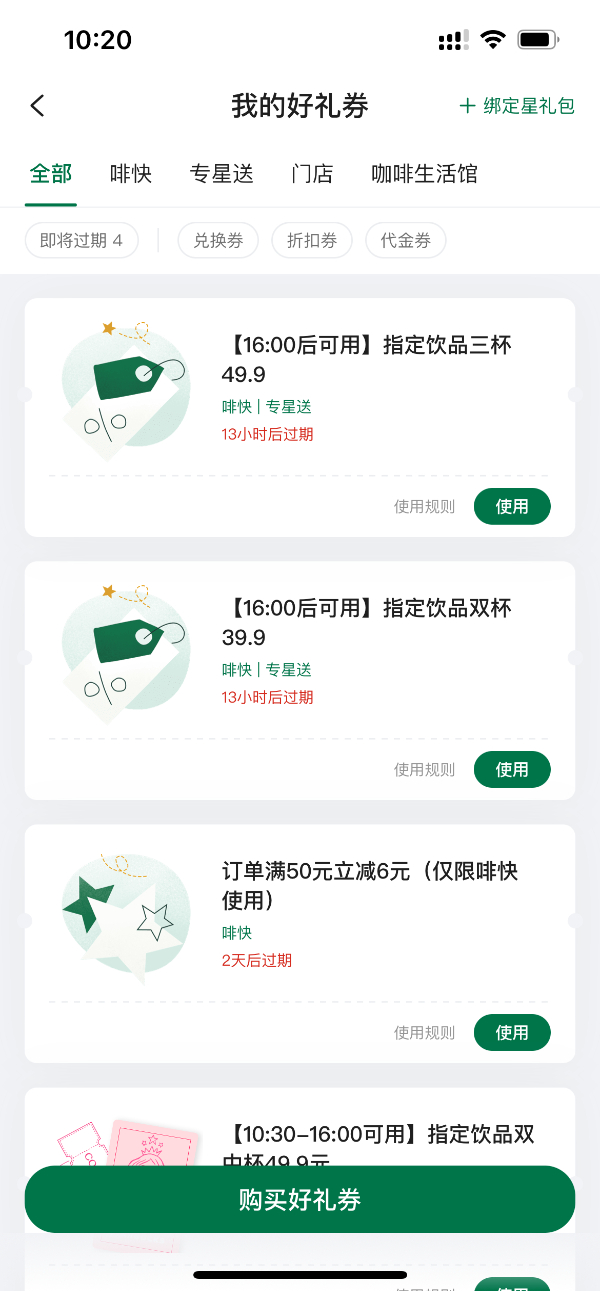Use the 指定饮品双杯 39.9 coupon
Viewport: 600px width, 1291px height.
point(512,769)
